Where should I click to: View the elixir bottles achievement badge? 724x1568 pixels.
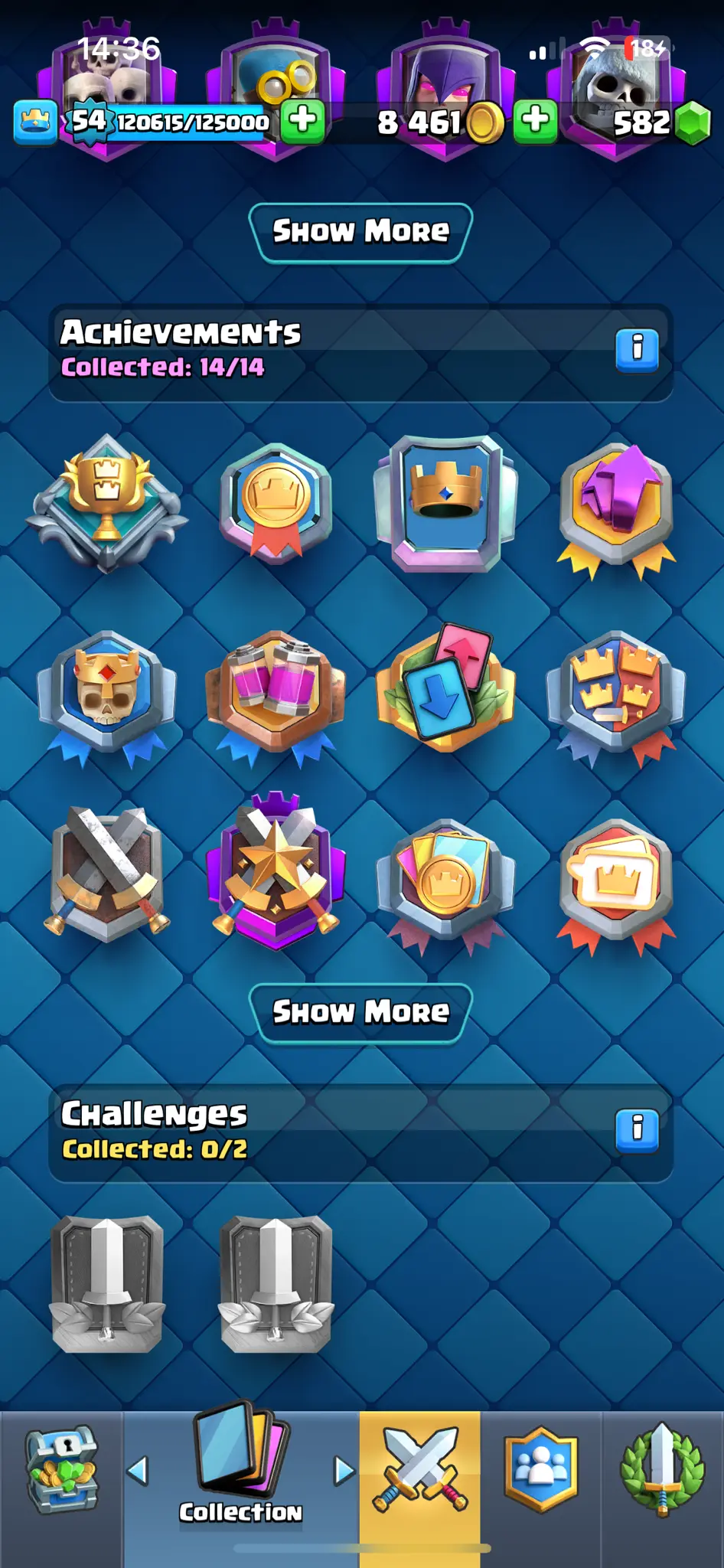(276, 694)
